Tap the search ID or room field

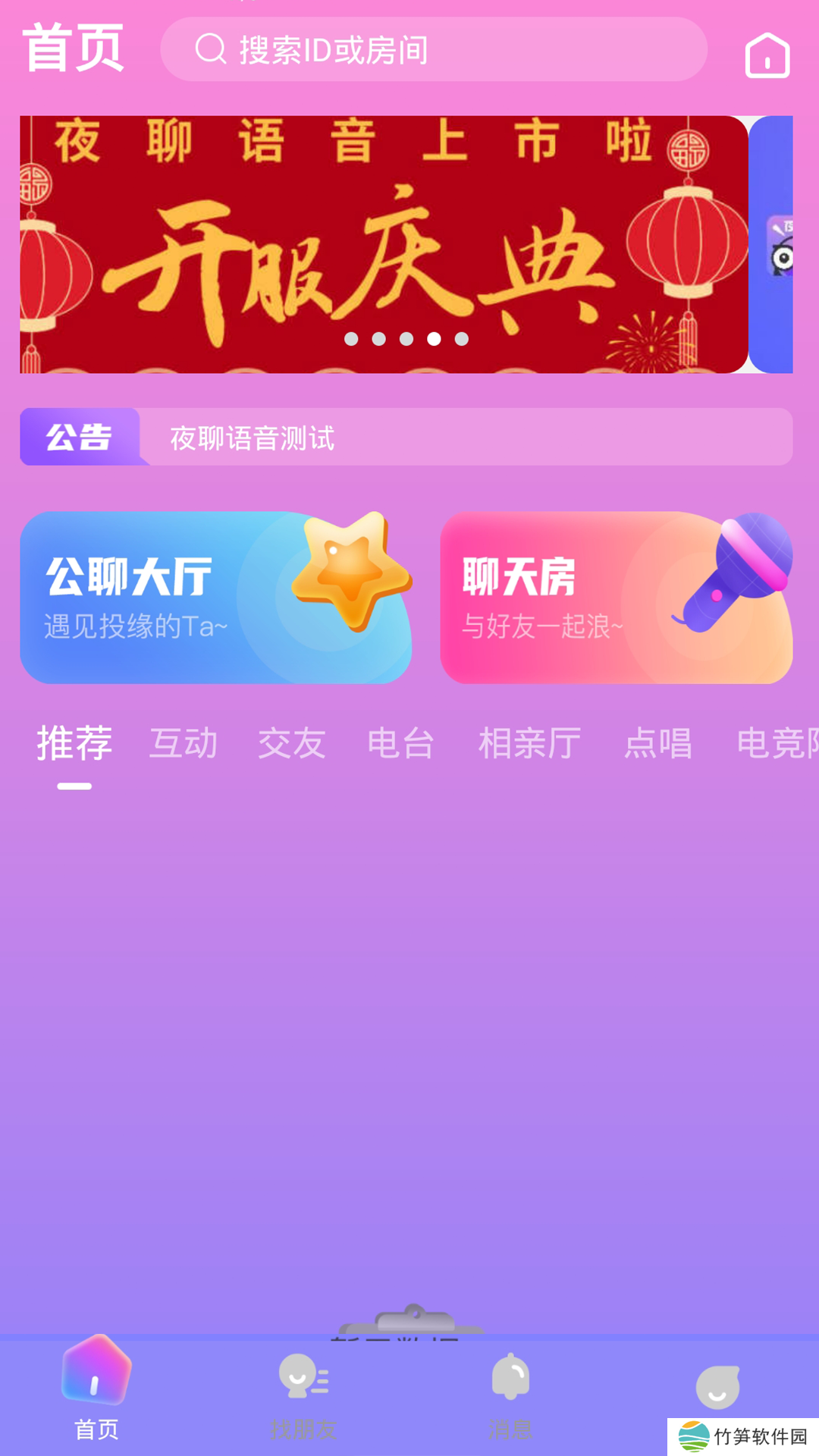click(x=434, y=50)
